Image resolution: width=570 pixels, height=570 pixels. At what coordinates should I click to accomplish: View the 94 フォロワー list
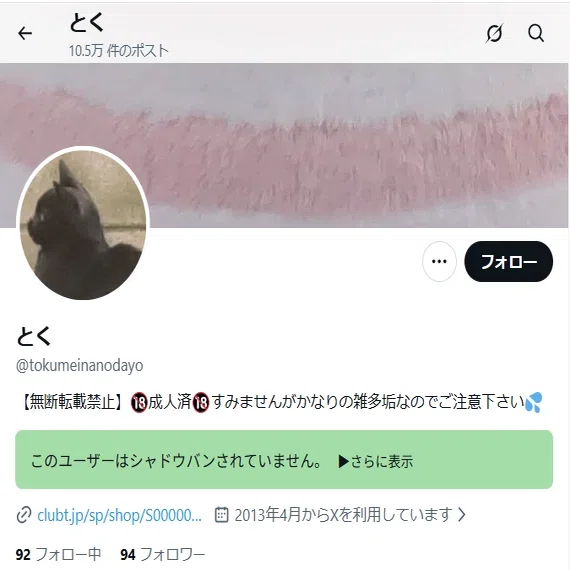tap(162, 555)
